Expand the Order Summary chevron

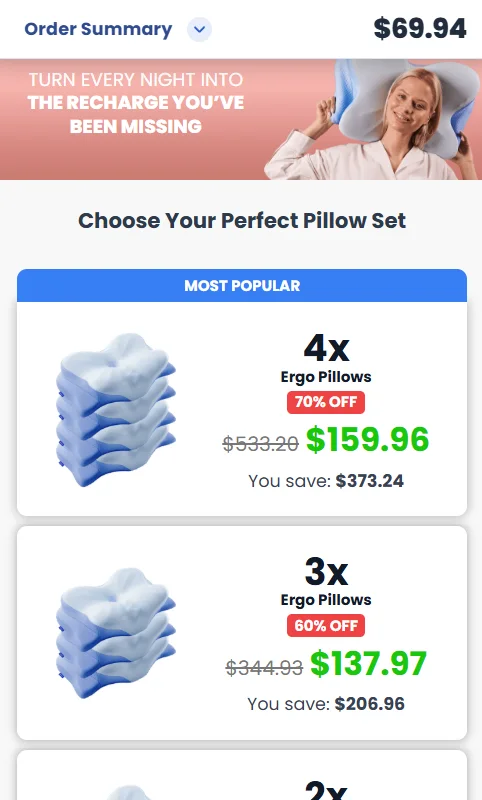click(x=199, y=29)
